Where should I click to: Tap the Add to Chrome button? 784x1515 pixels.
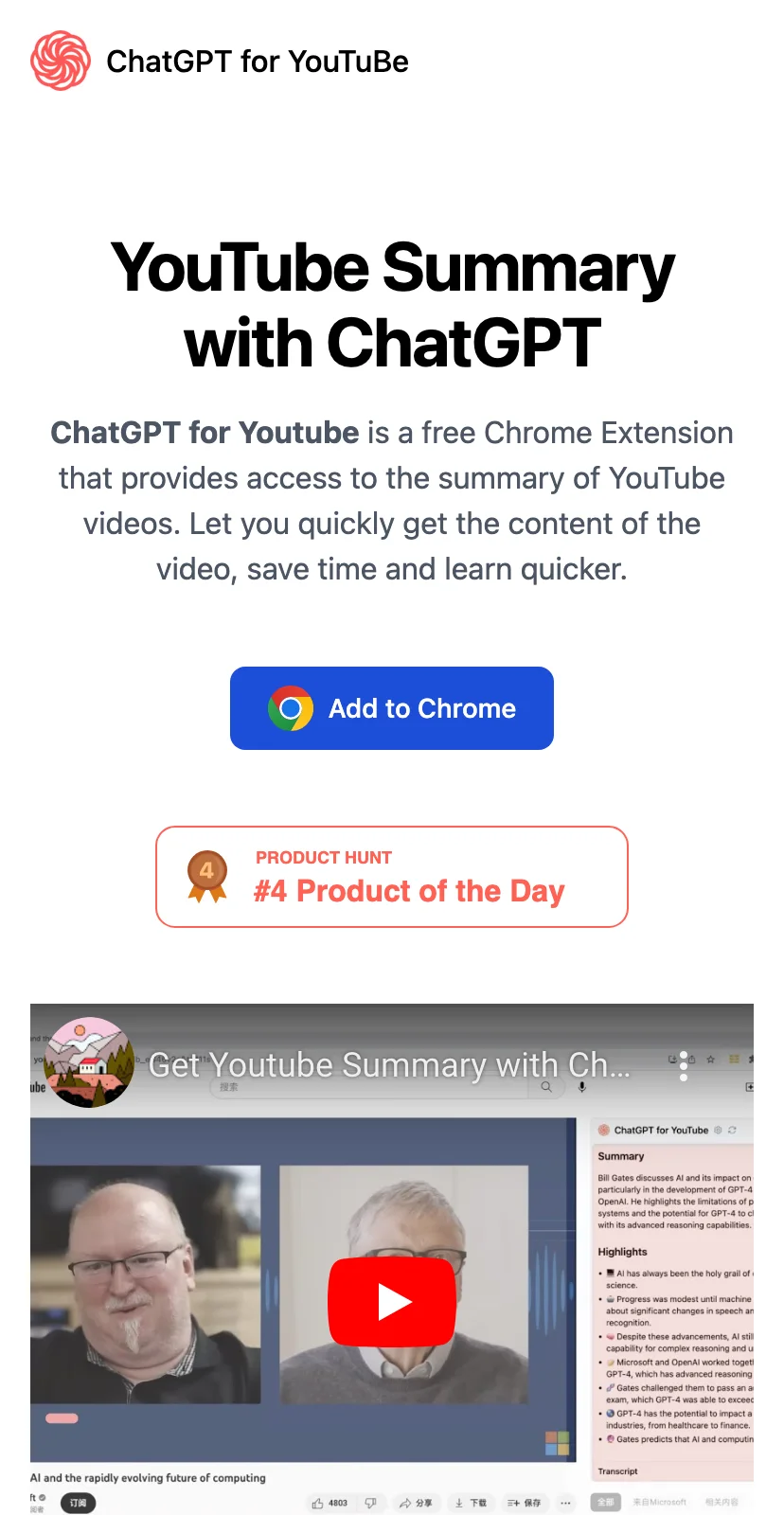(392, 708)
